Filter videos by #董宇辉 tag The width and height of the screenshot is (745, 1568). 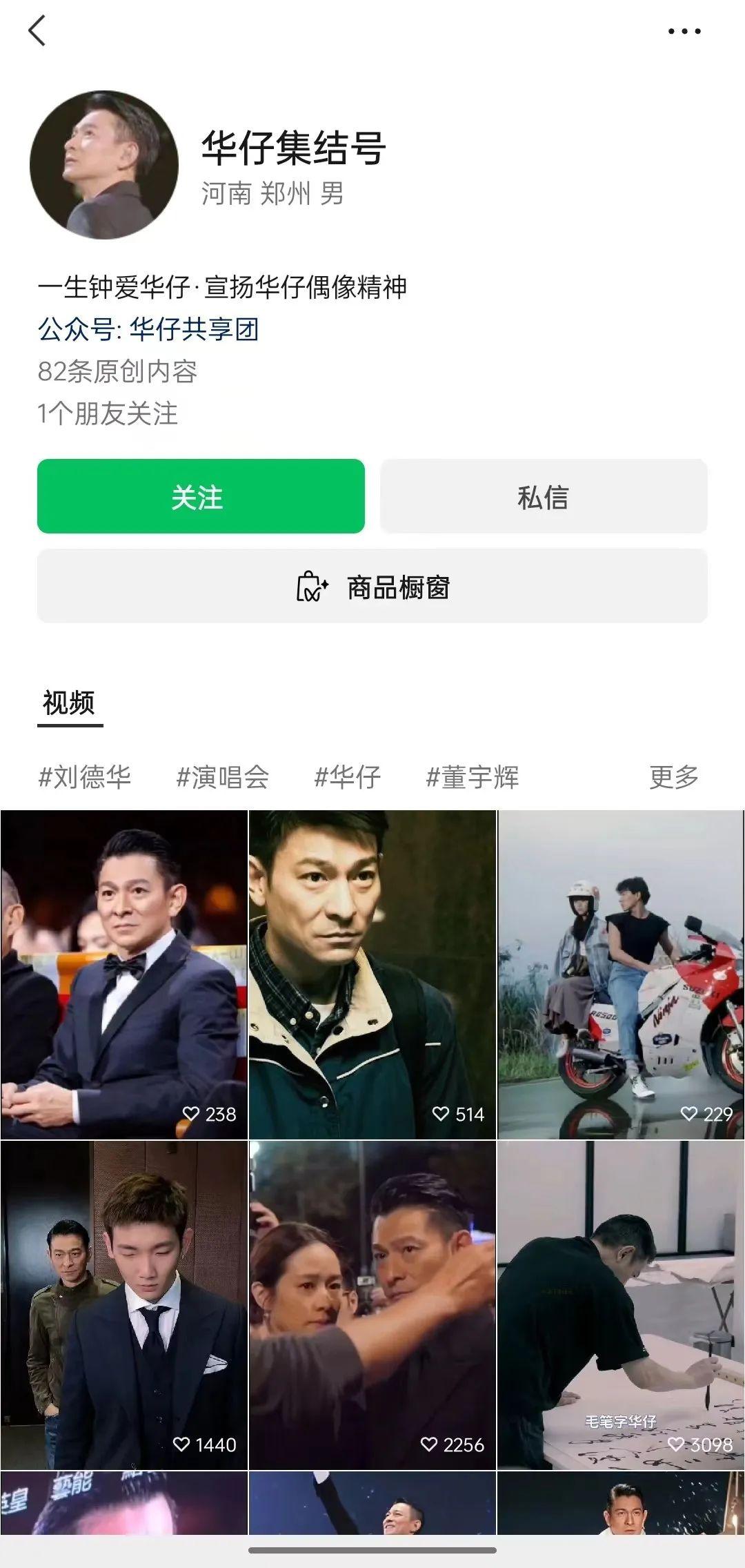point(472,777)
